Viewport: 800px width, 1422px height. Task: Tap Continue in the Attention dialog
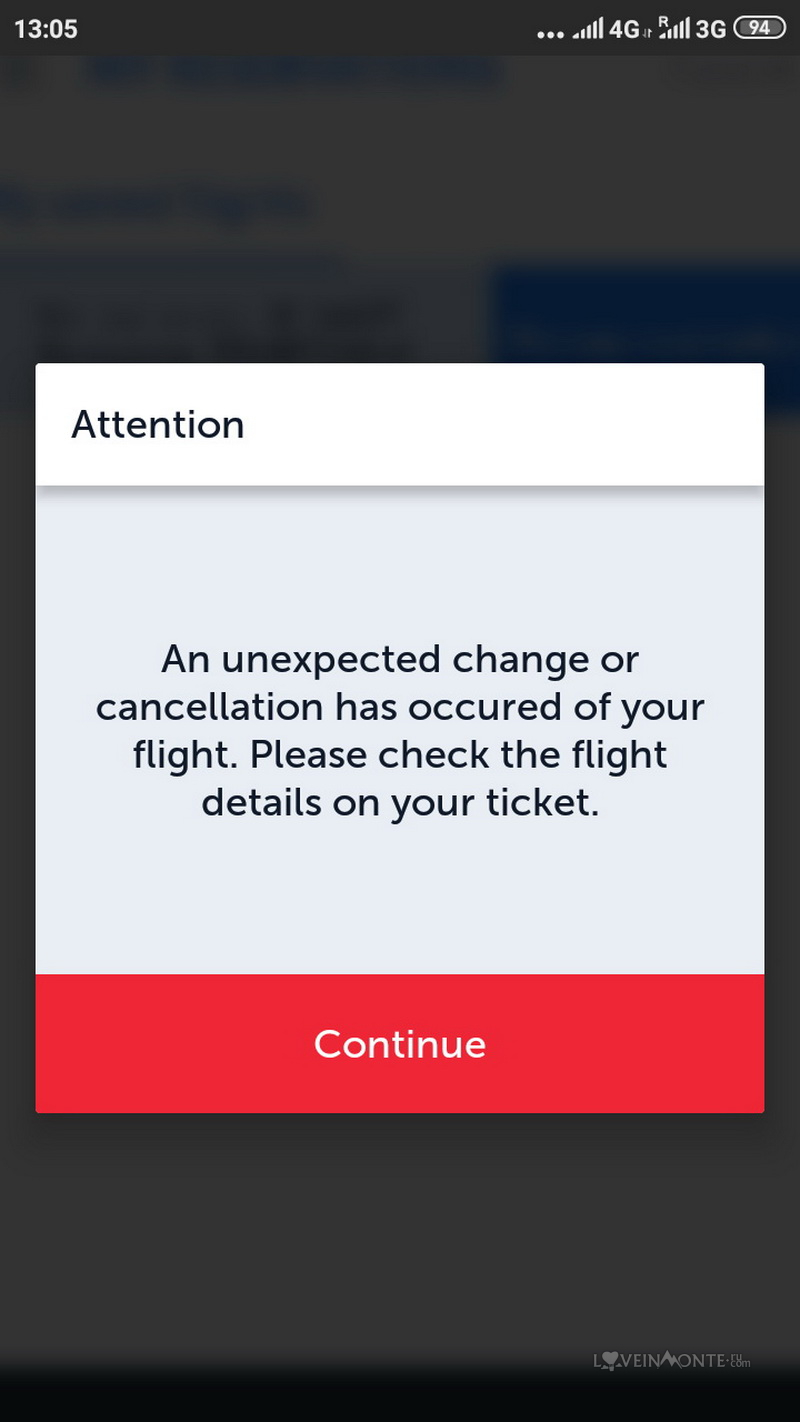tap(400, 1043)
